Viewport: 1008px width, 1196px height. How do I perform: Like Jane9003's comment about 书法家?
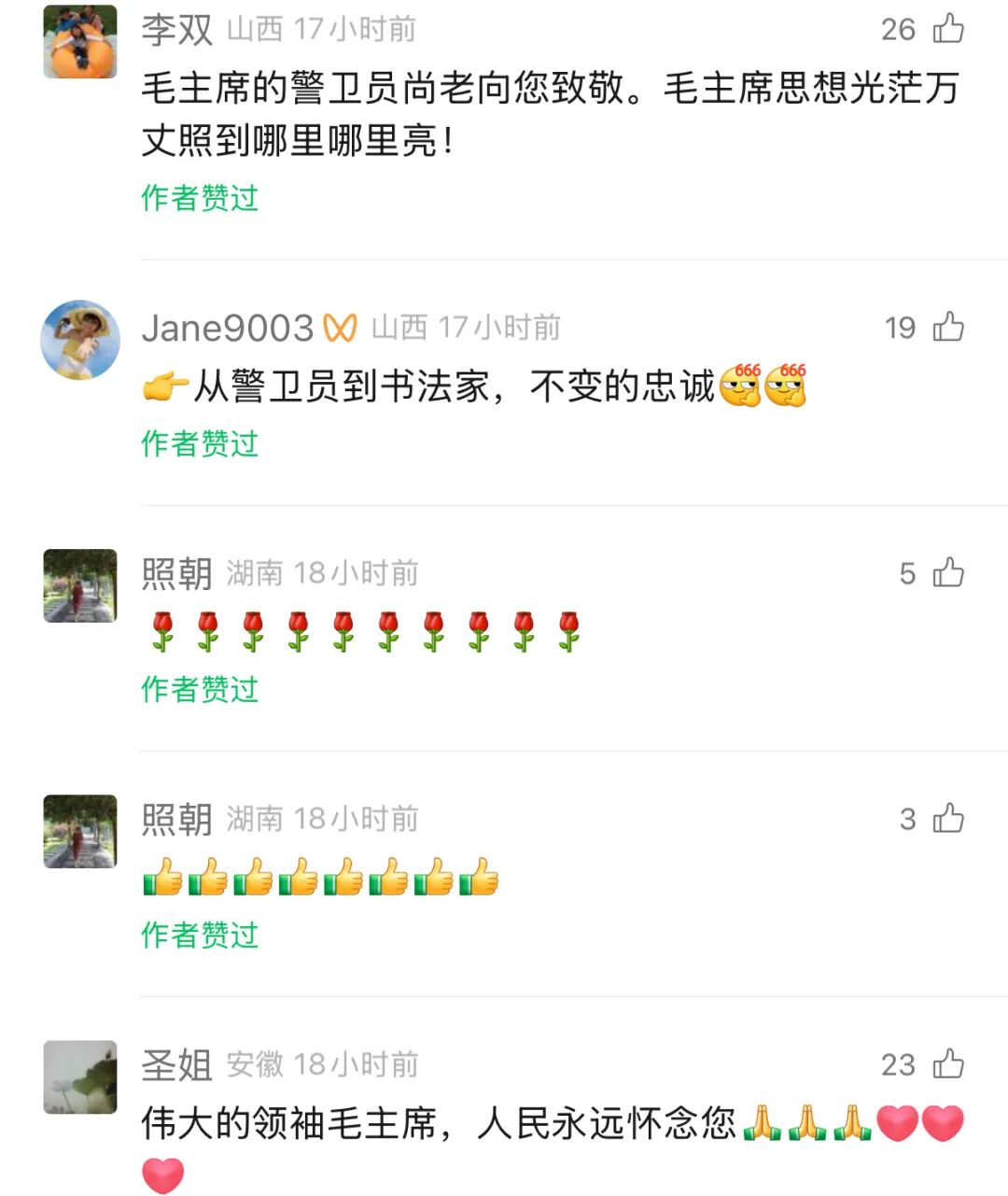[948, 327]
